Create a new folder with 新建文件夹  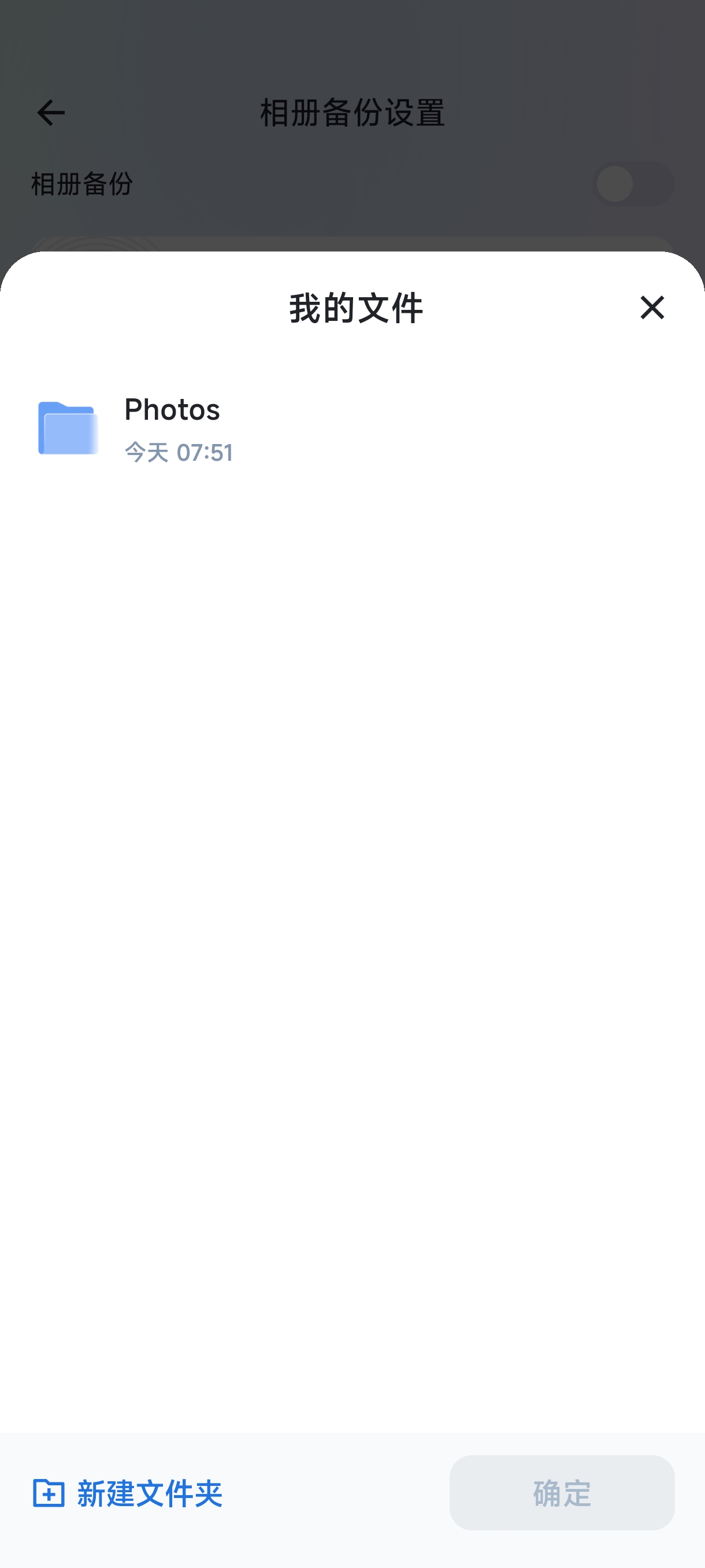[x=128, y=1492]
